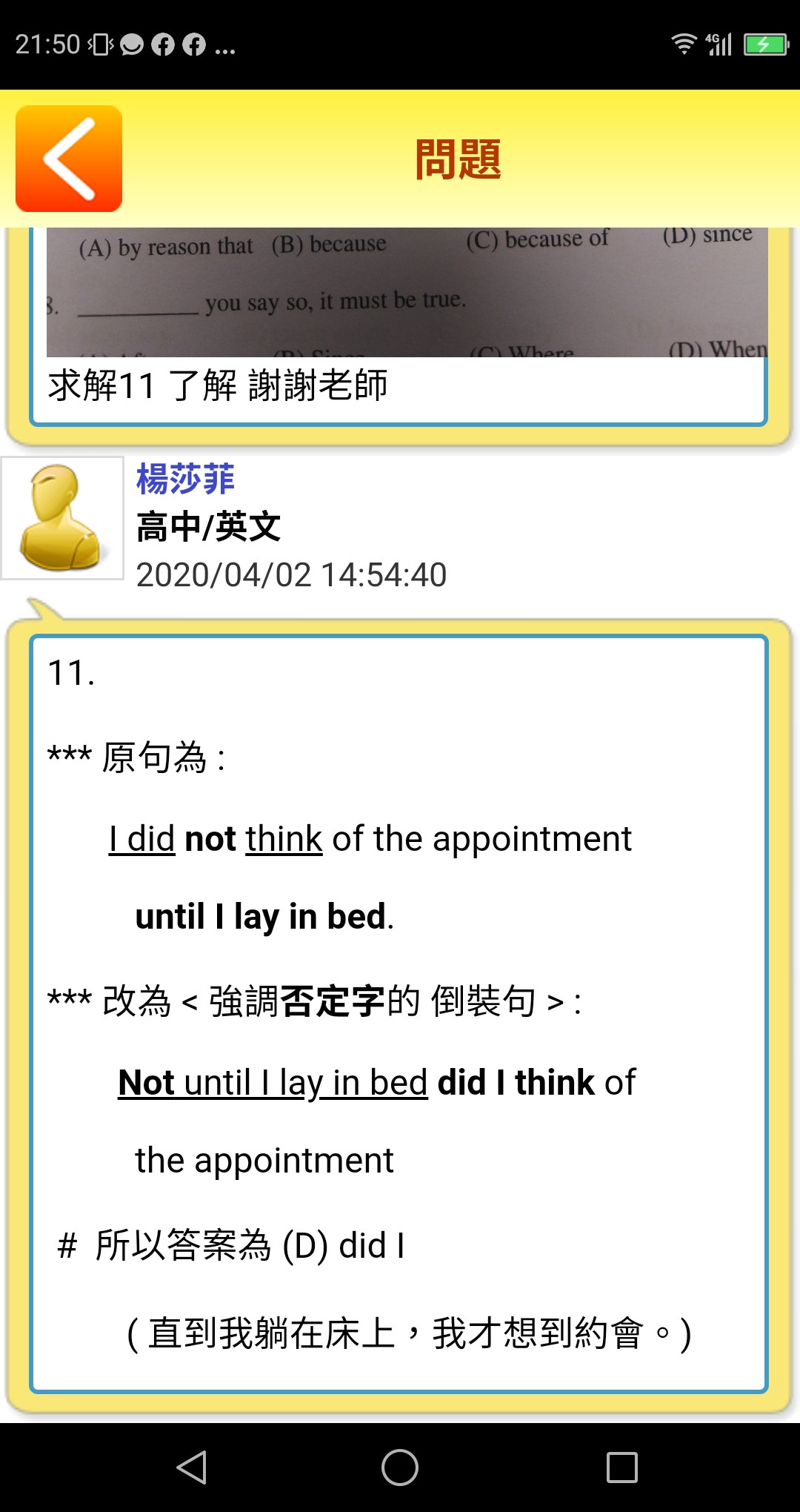Open recent apps overview

(622, 1468)
